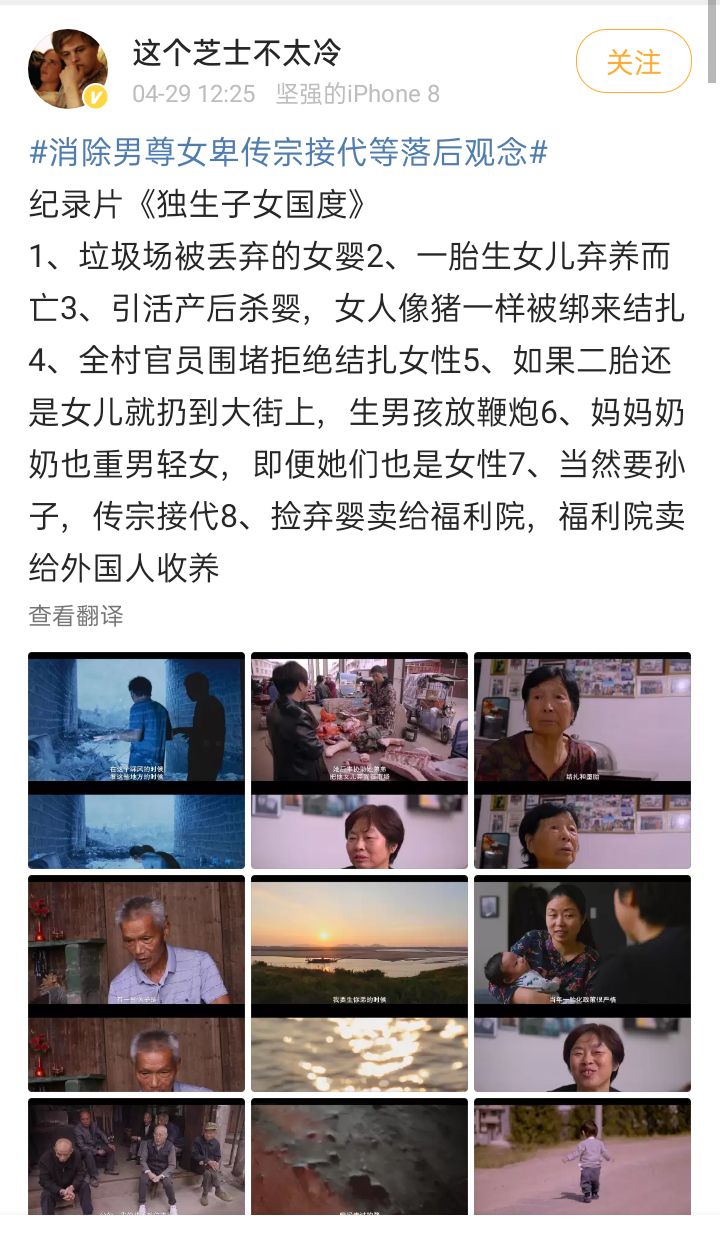Image resolution: width=720 pixels, height=1245 pixels.
Task: Open the elderly man by wooden wall photo
Action: pyautogui.click(x=136, y=984)
